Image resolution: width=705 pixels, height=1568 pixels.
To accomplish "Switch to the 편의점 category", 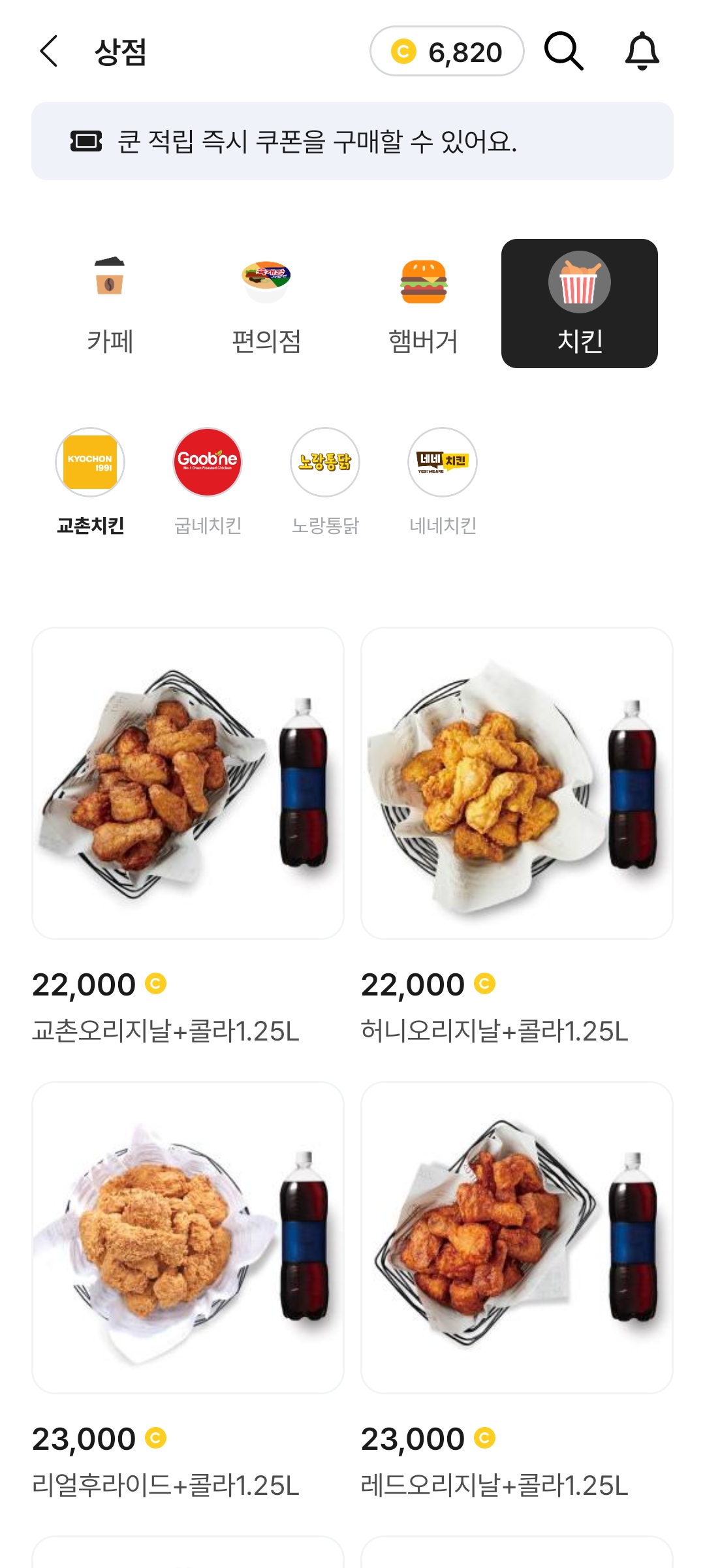I will [266, 304].
